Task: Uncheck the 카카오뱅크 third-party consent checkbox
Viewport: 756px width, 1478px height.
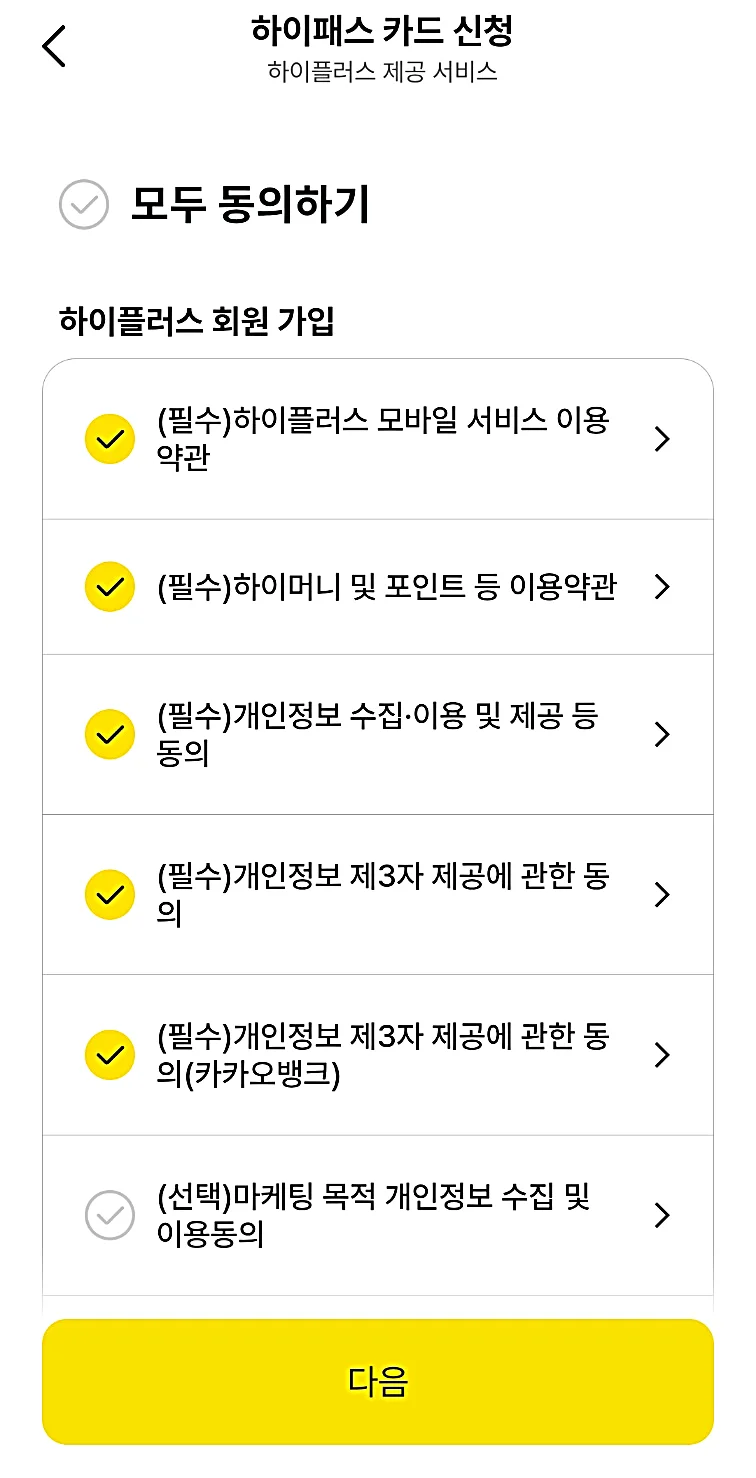Action: (x=110, y=1055)
